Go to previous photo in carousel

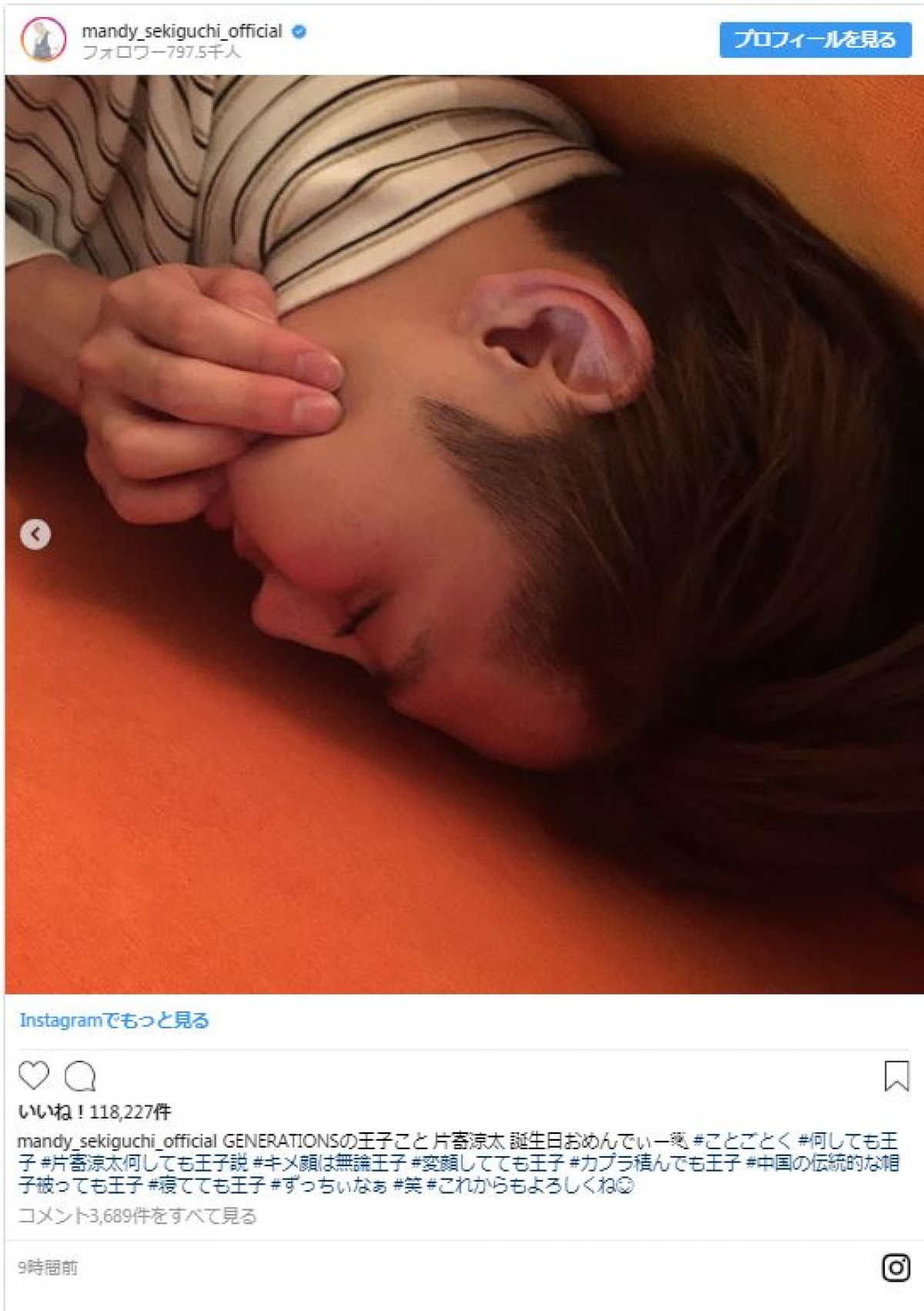pyautogui.click(x=35, y=534)
